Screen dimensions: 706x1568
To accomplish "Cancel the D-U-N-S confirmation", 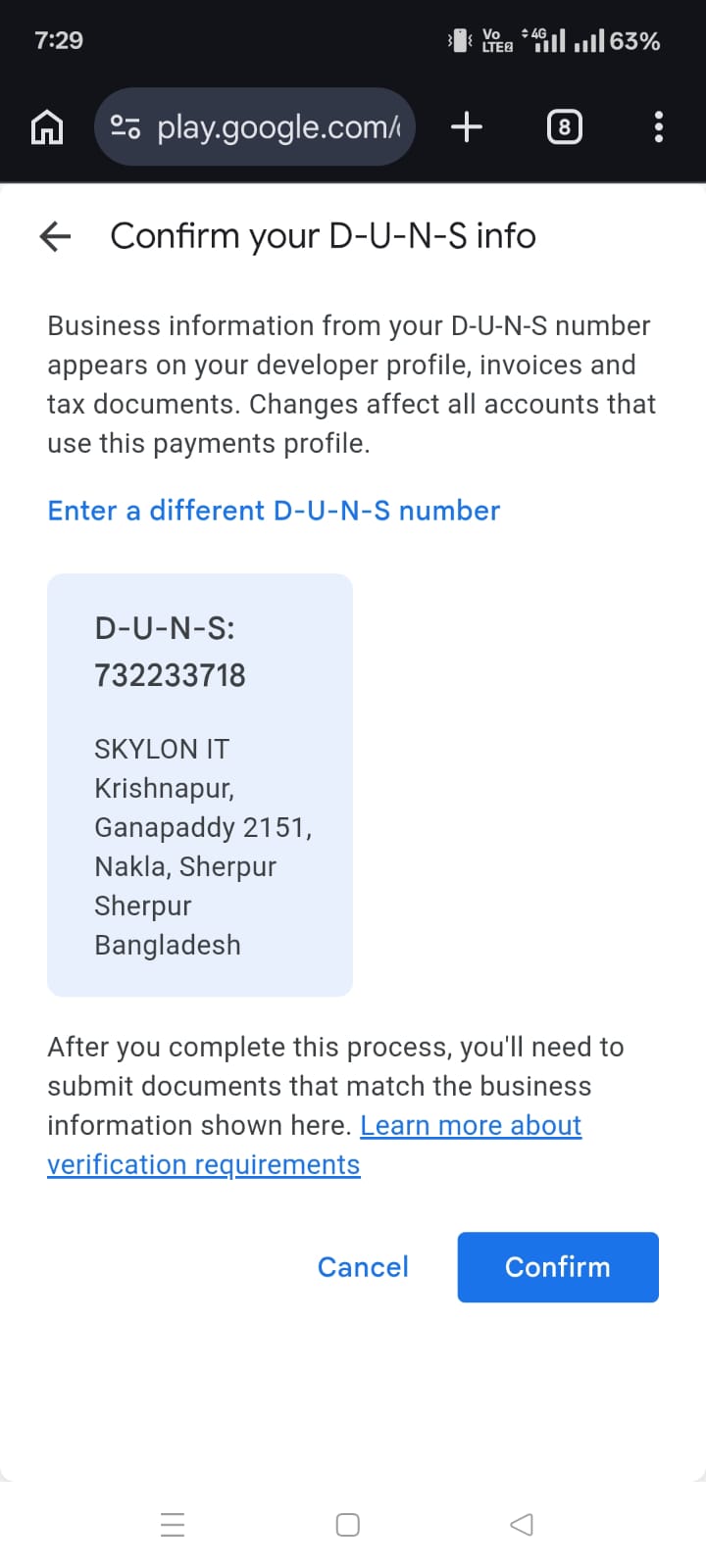I will [363, 1267].
